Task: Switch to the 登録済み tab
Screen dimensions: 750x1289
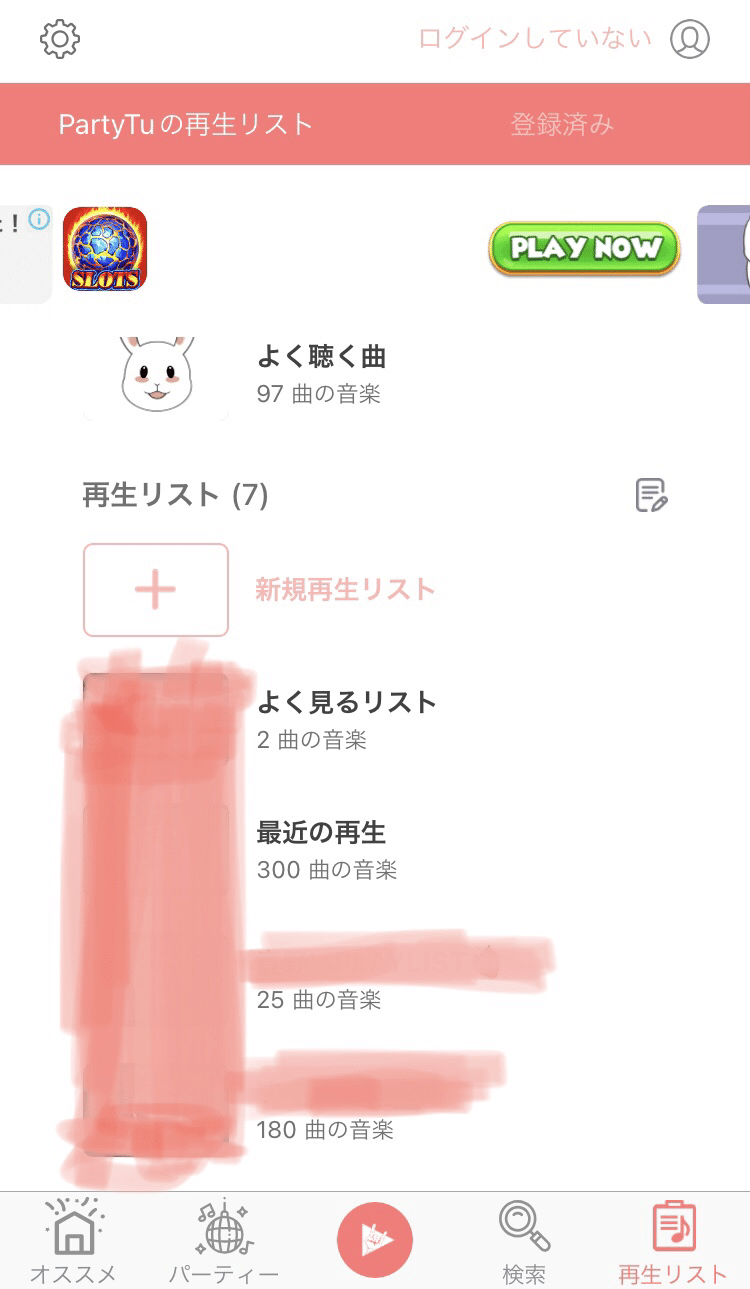Action: (562, 124)
